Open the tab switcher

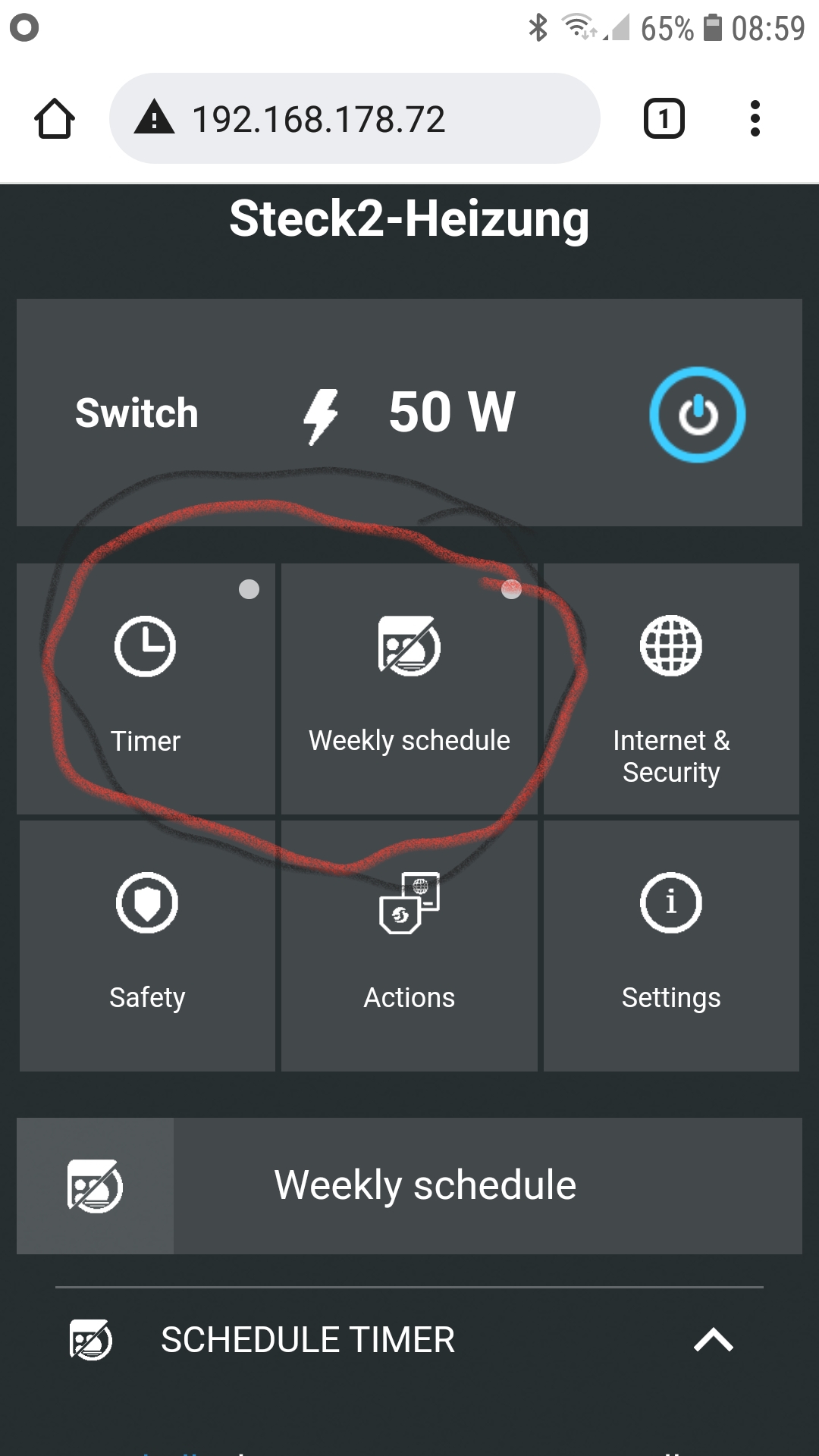664,119
